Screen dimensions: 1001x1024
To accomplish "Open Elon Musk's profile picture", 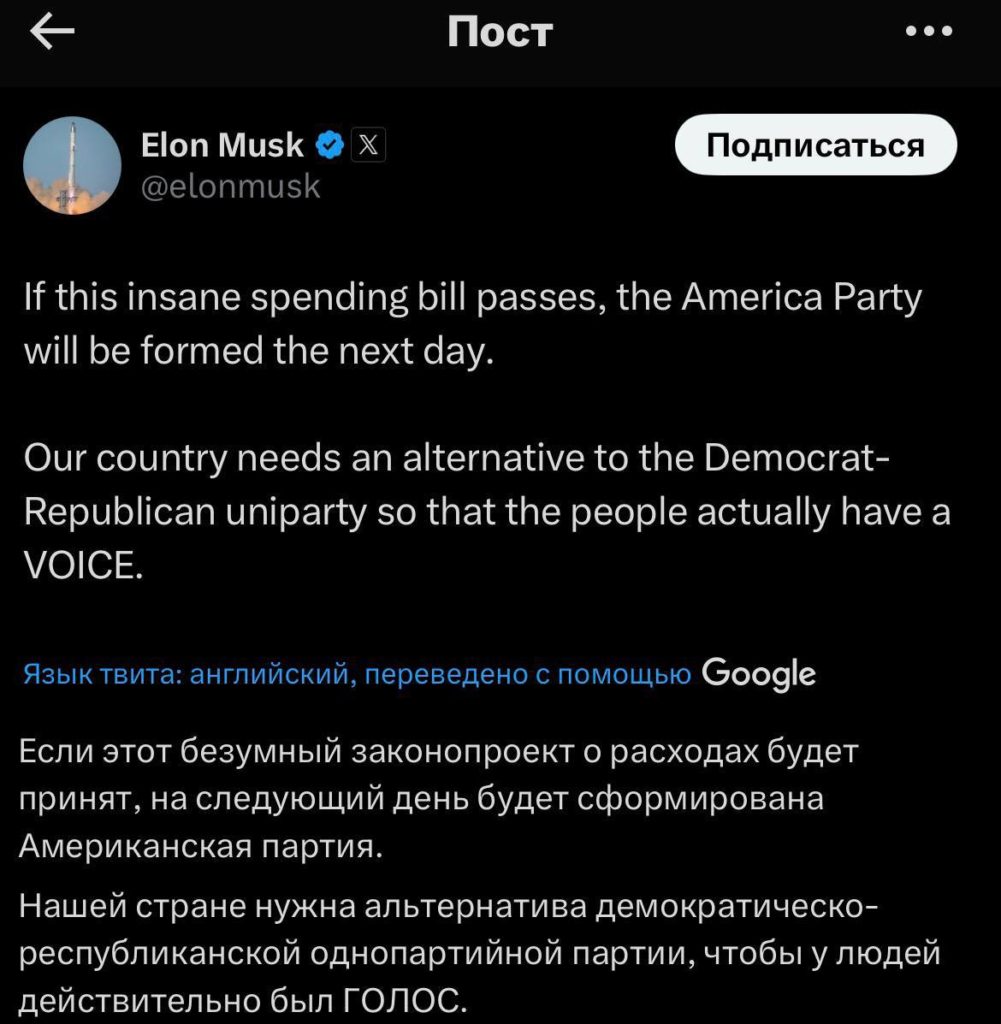I will (x=72, y=165).
